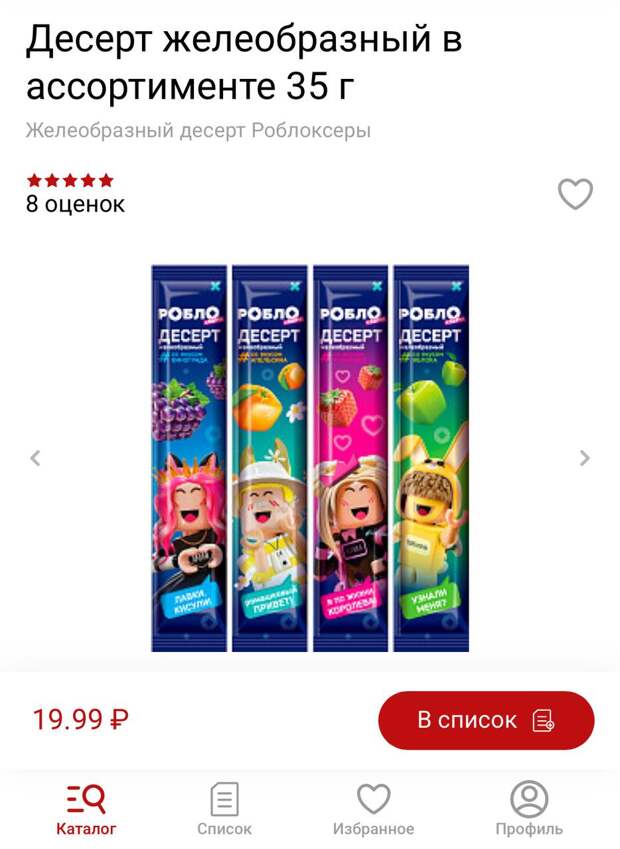Open the dessert product photo

pos(310,458)
